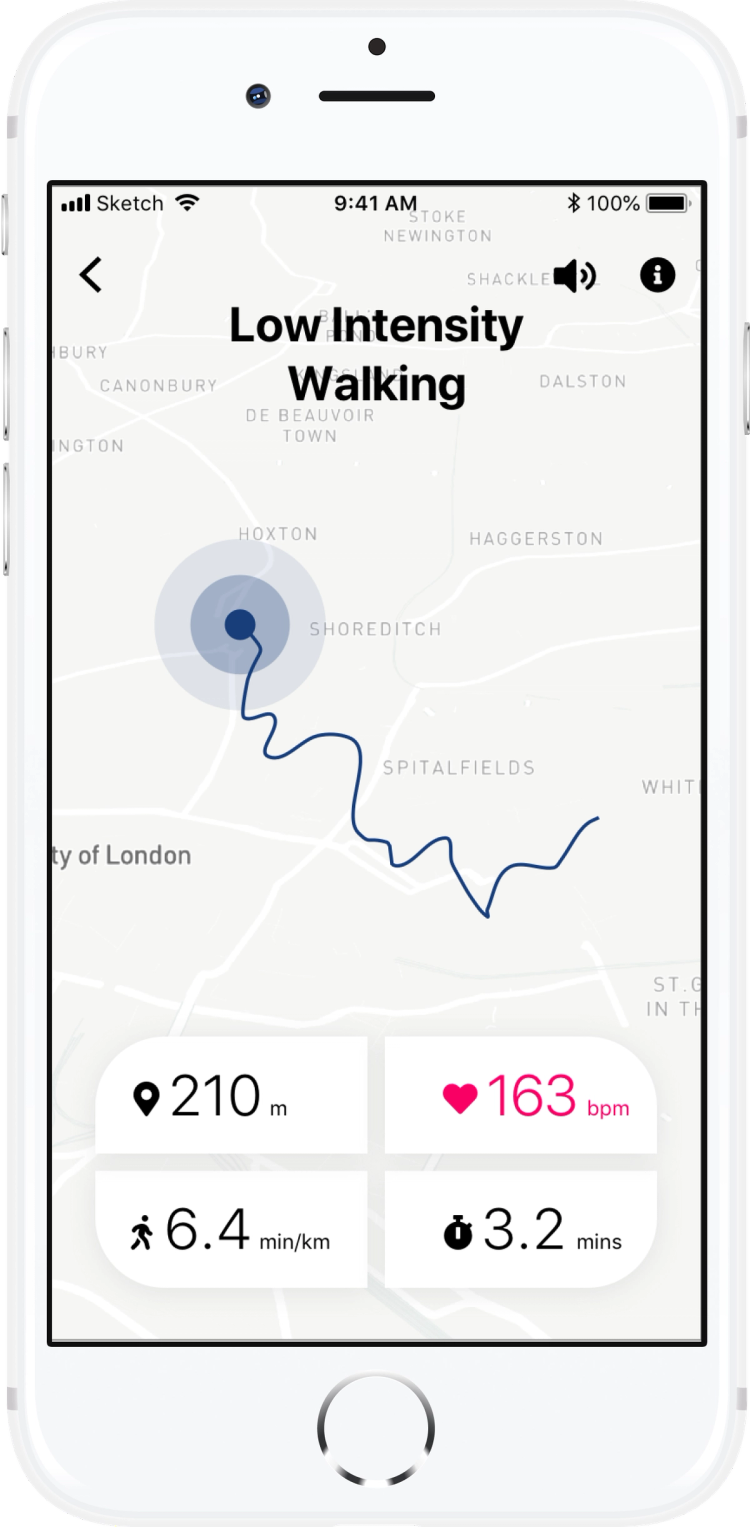The height and width of the screenshot is (1527, 750).
Task: Mute the audio with the speaker icon
Action: coord(574,275)
